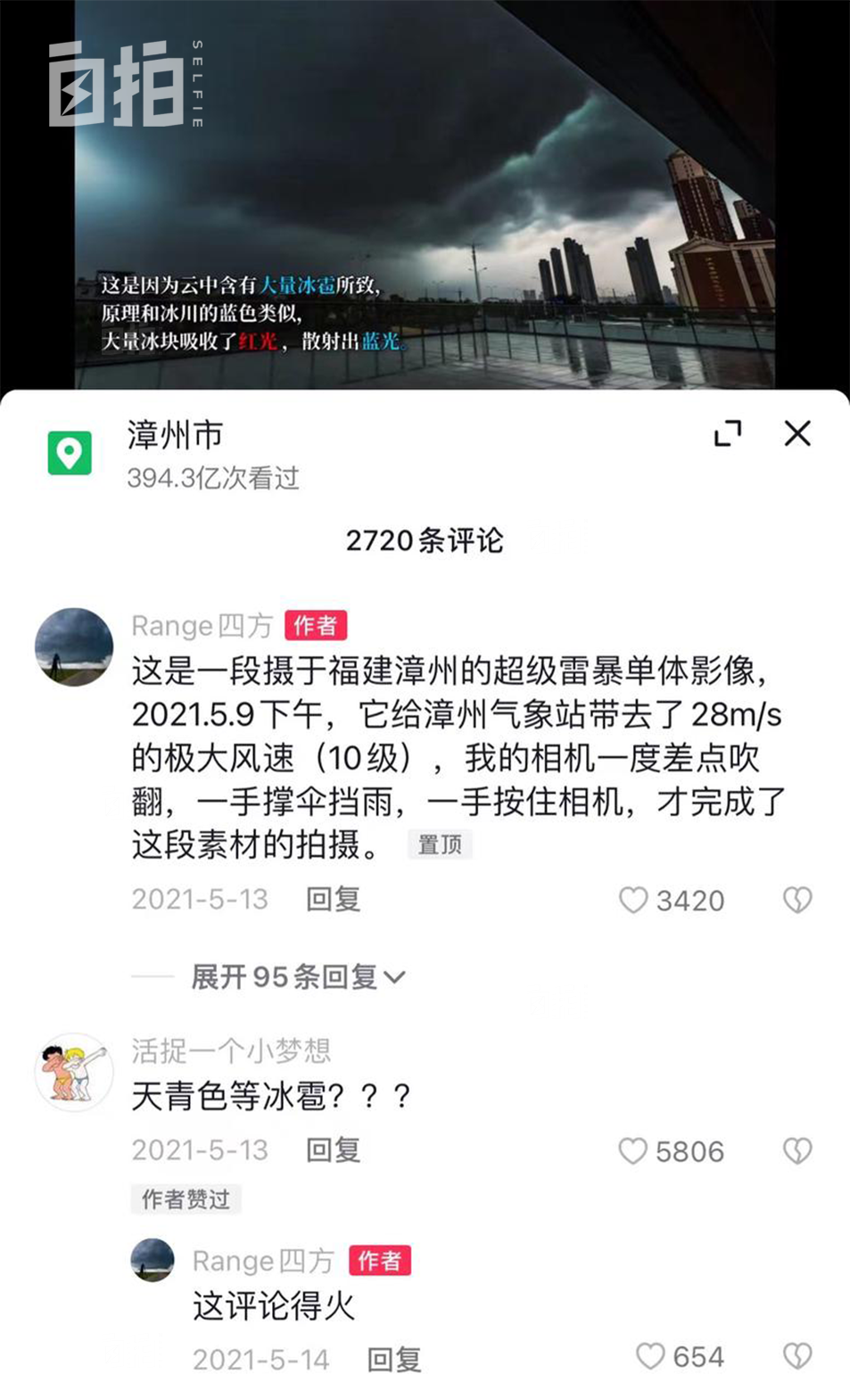Reply to the pinned comment dated 2021-5-13

(x=333, y=900)
